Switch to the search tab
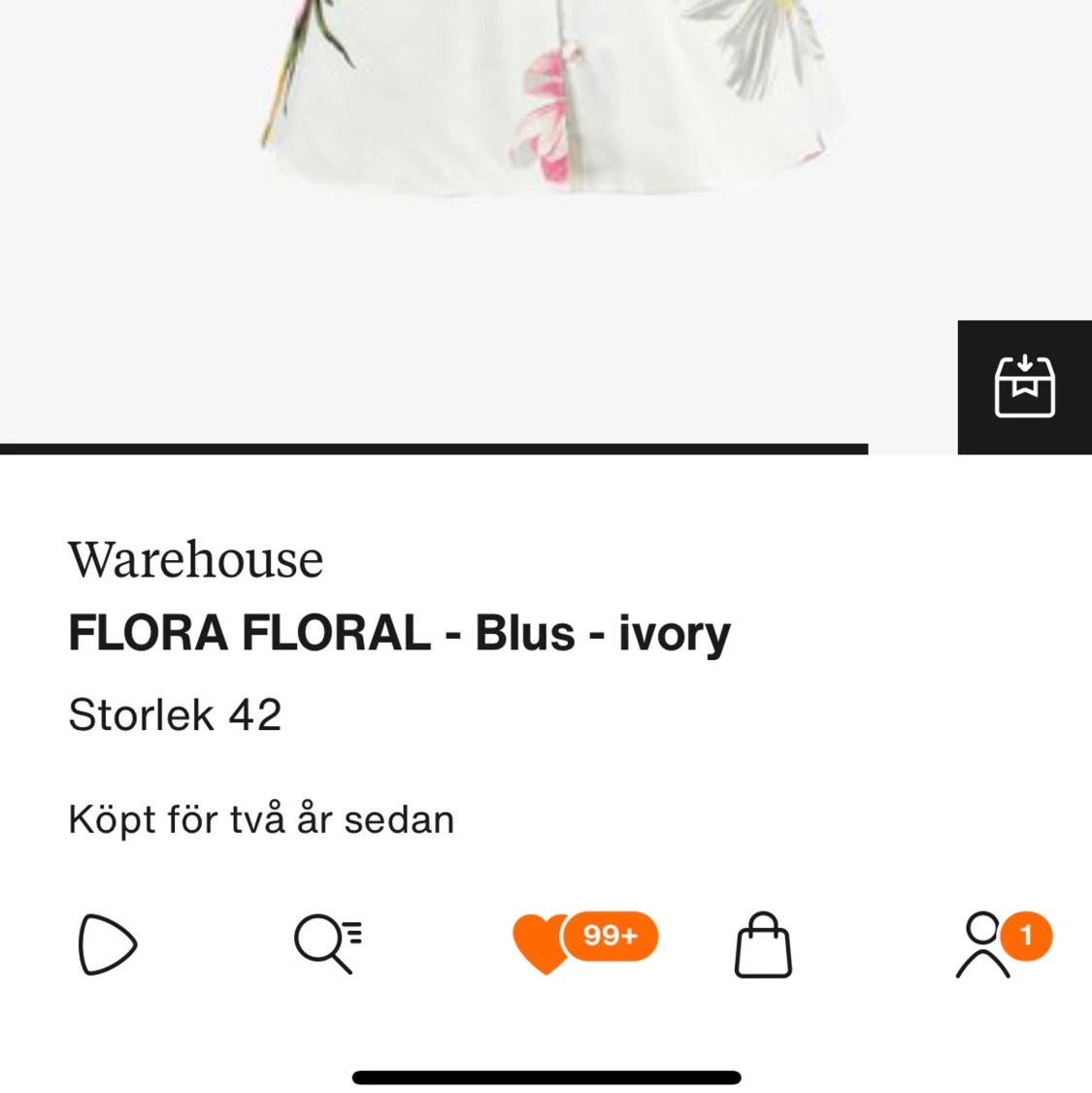This screenshot has width=1092, height=1093. (x=327, y=944)
